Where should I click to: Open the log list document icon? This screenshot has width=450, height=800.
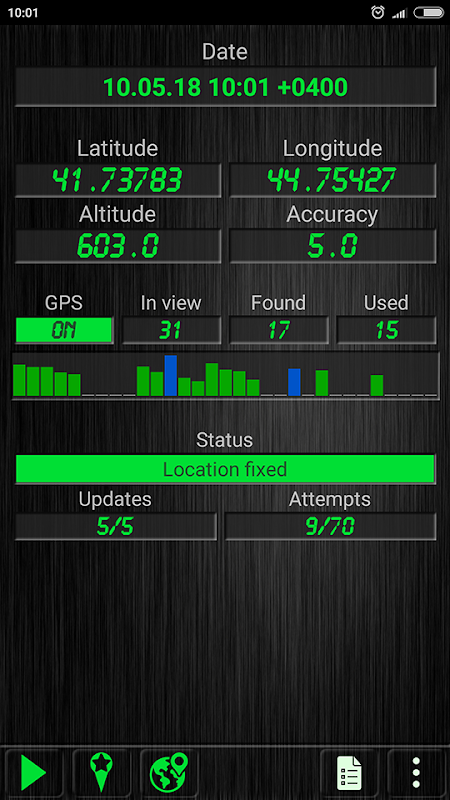pyautogui.click(x=349, y=773)
